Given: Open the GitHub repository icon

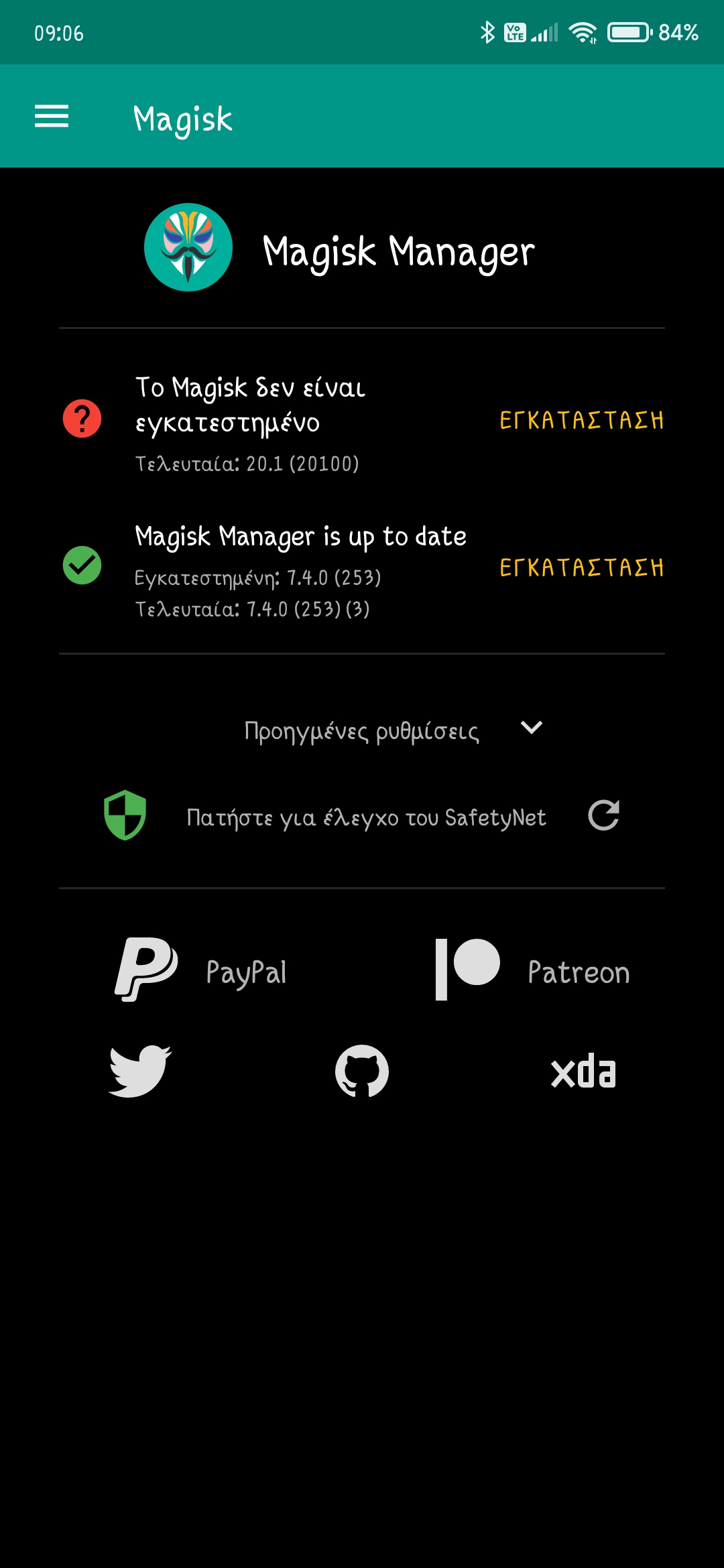Looking at the screenshot, I should (362, 1071).
